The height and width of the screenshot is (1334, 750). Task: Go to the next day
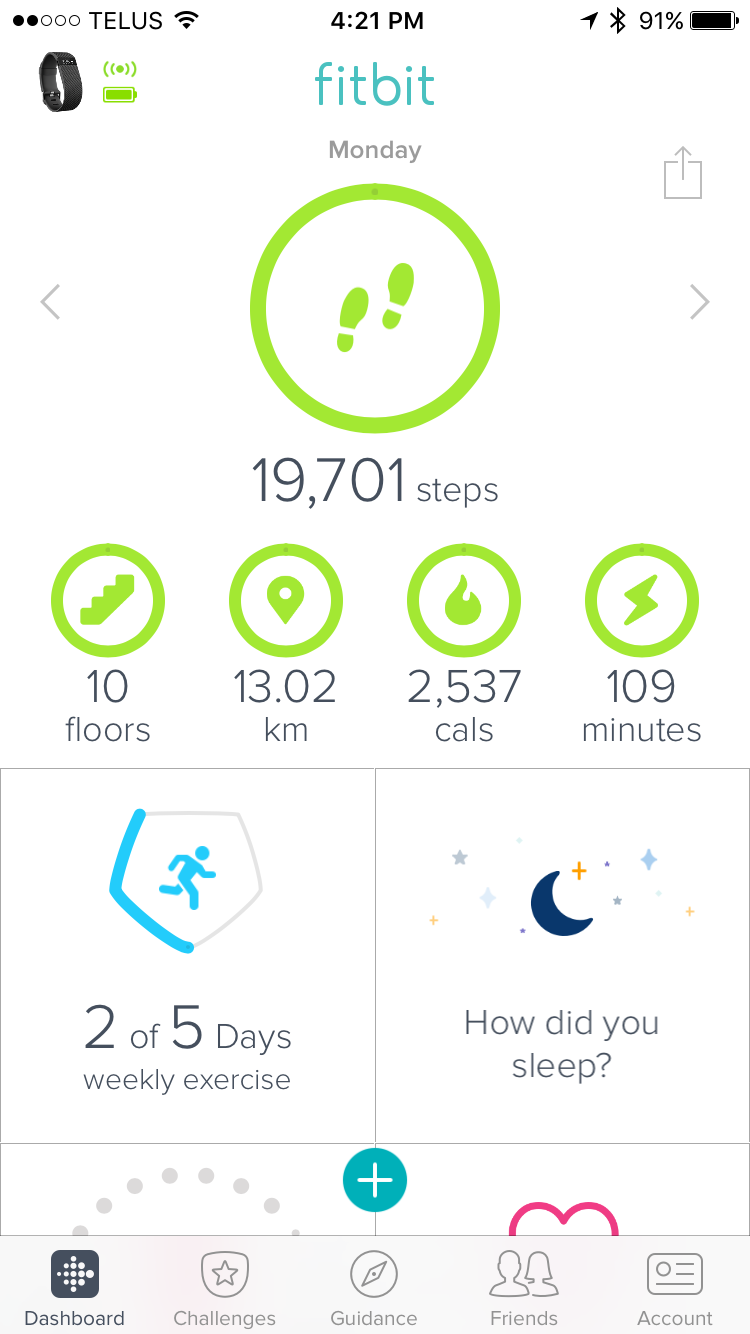(699, 302)
